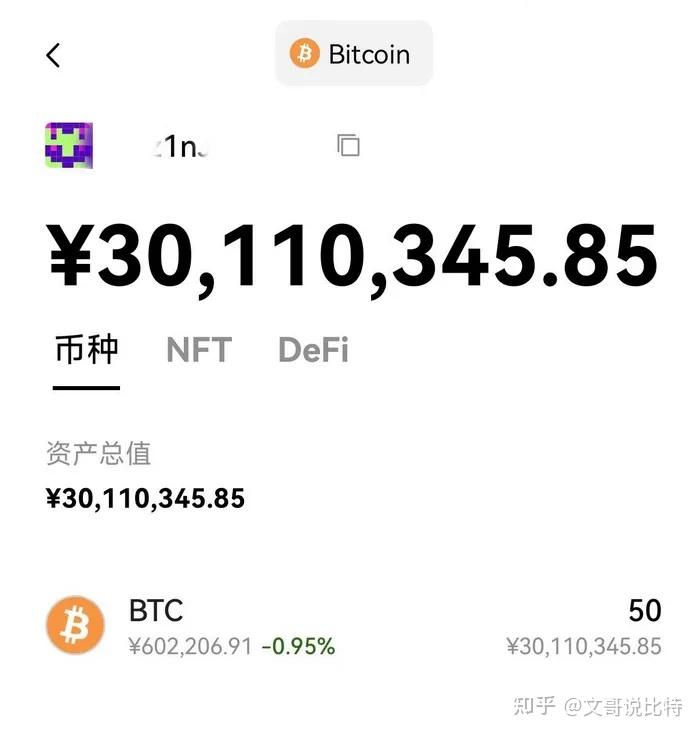
Task: Copy the wallet address
Action: (348, 145)
